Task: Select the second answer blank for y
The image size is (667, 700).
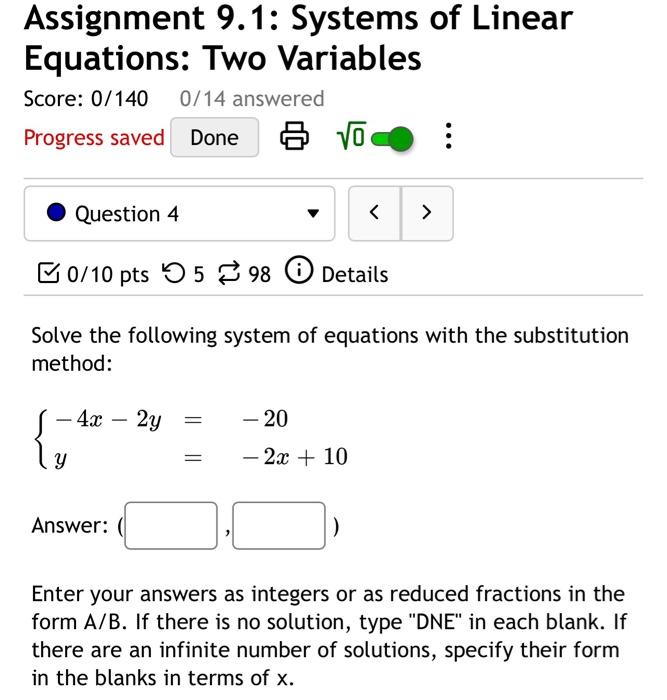Action: point(279,525)
